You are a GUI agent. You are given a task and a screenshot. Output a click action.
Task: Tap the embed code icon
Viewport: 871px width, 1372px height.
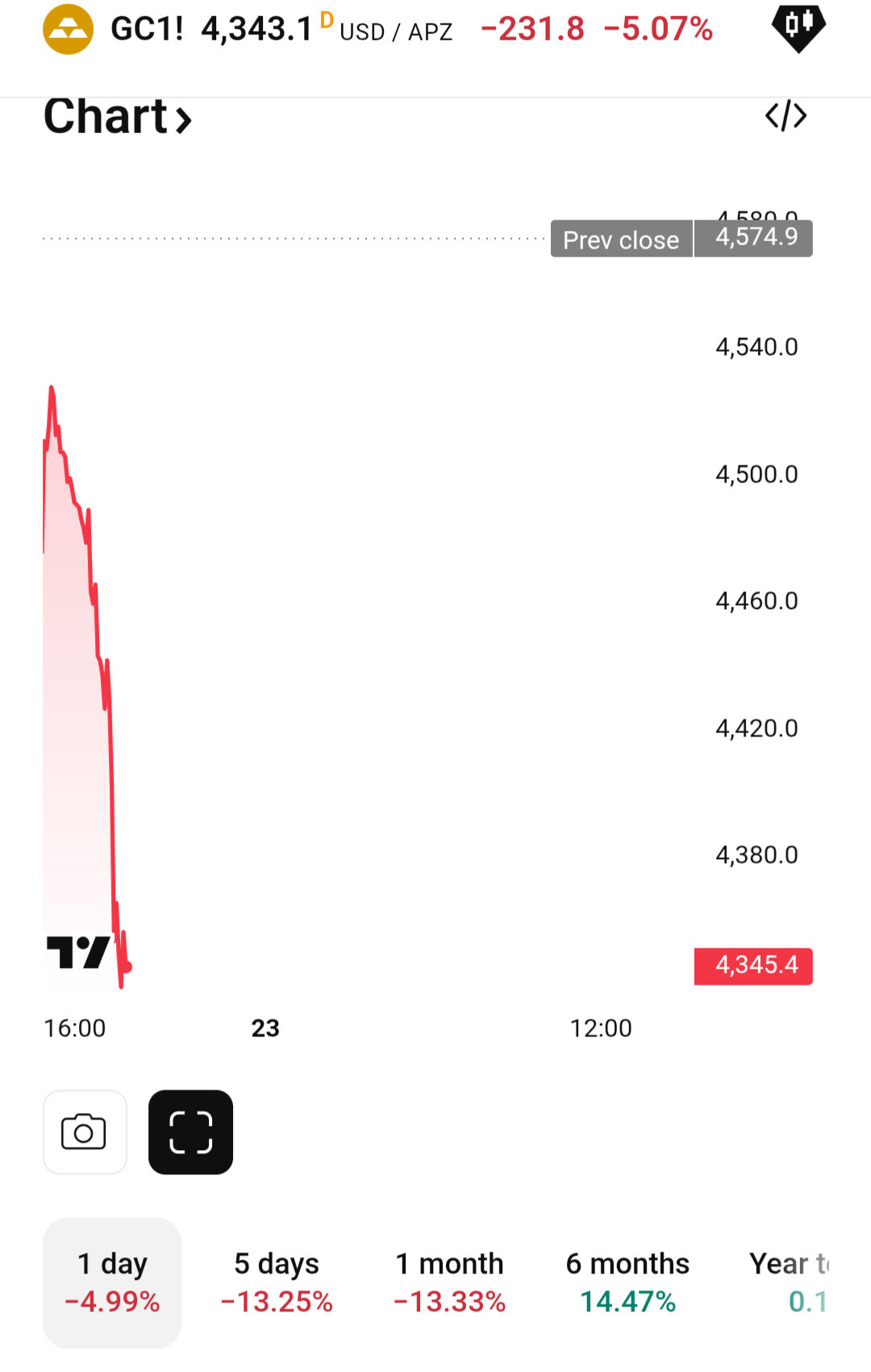786,116
